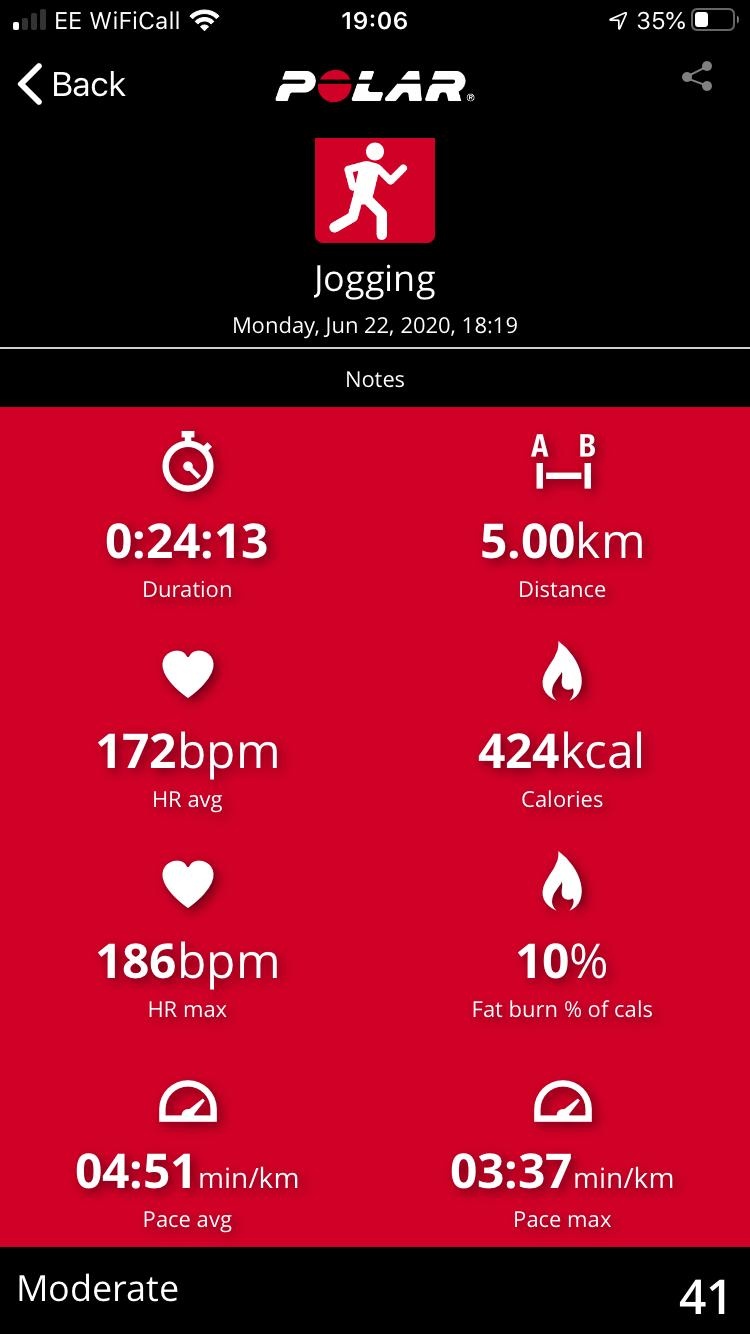750x1334 pixels.
Task: Go back to the previous screen
Action: [x=72, y=84]
